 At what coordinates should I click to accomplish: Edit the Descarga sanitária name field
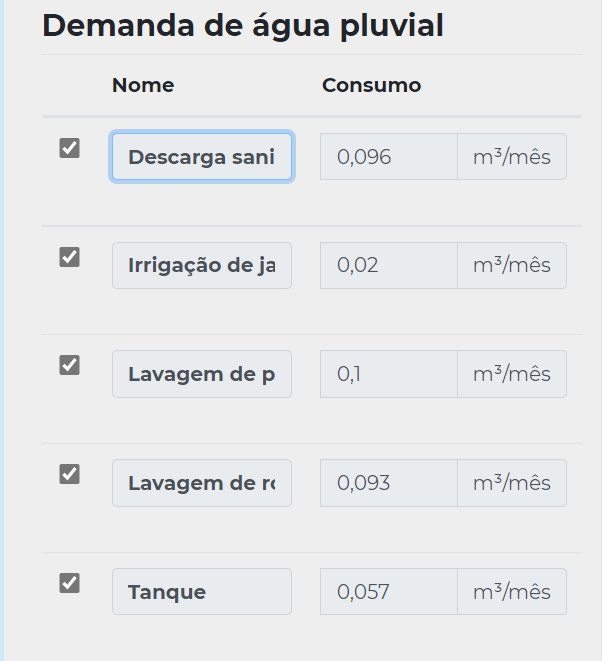click(202, 157)
